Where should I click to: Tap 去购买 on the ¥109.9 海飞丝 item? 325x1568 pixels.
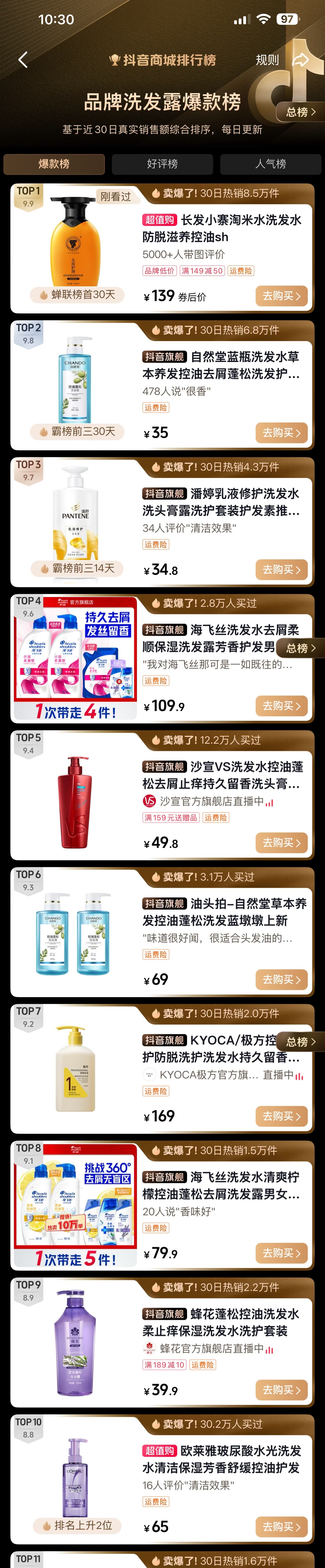tap(281, 706)
